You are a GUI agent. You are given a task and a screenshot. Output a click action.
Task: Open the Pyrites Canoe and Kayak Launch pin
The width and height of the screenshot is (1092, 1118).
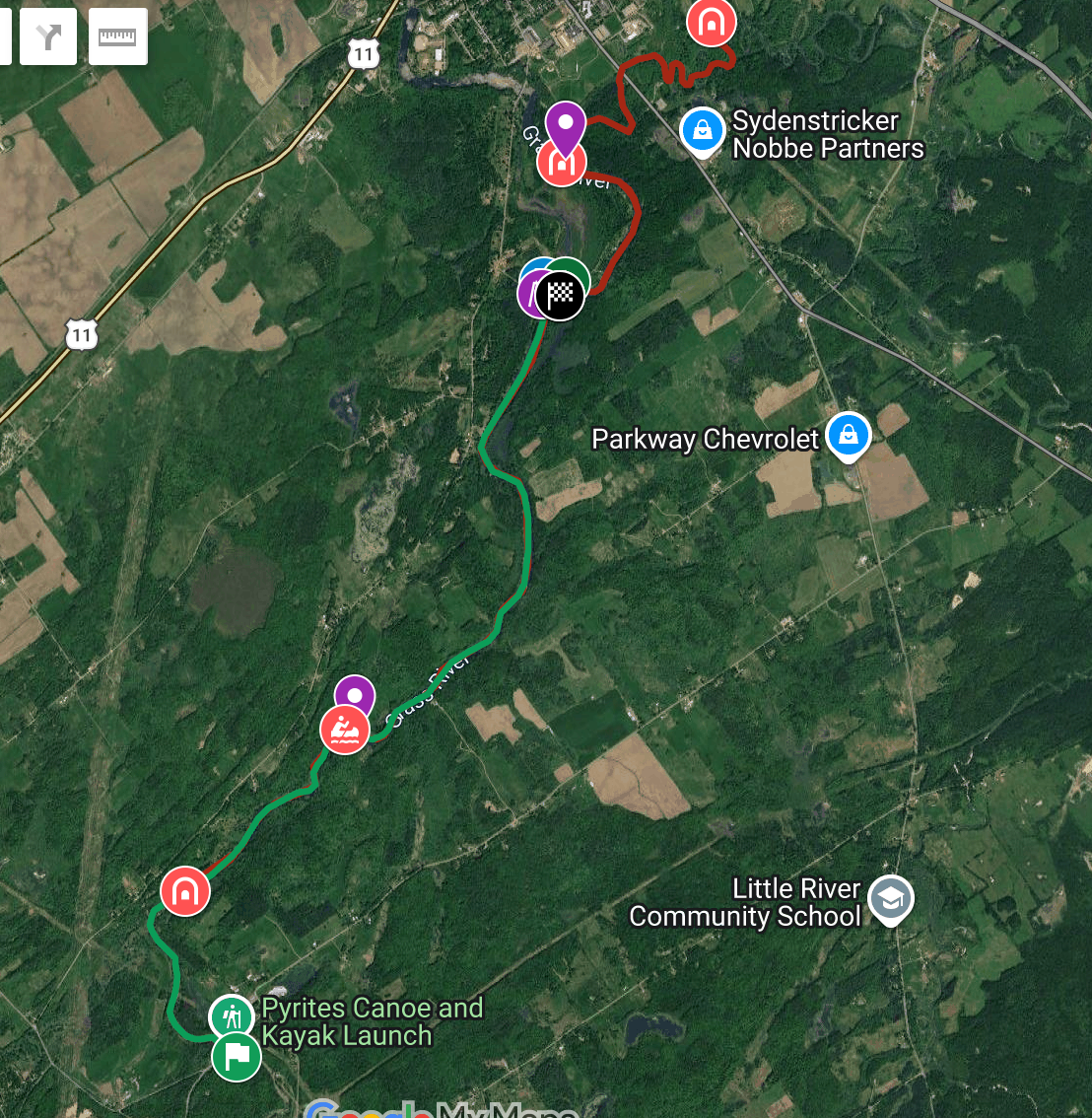[233, 1015]
